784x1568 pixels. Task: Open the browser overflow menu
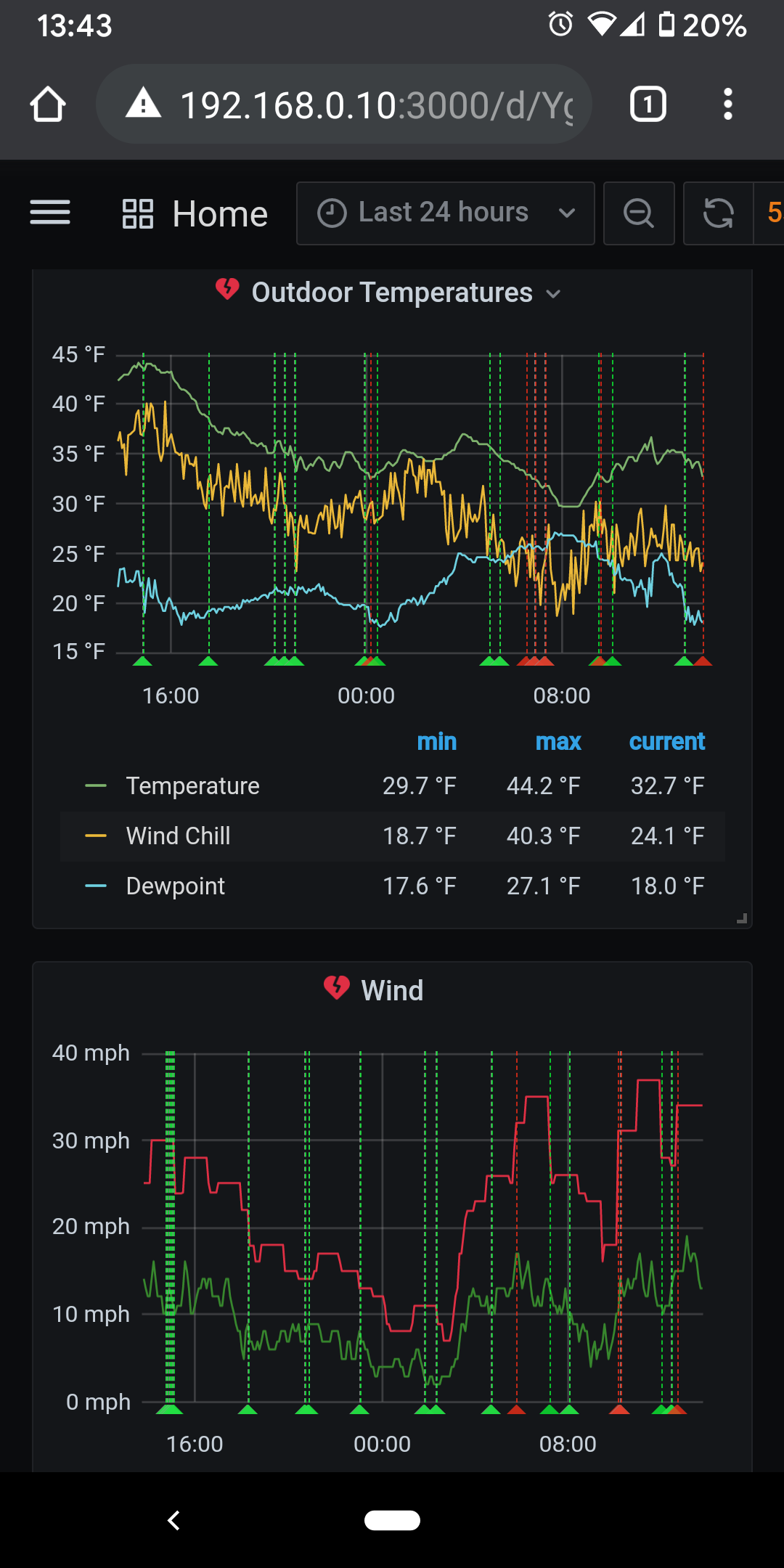point(727,105)
